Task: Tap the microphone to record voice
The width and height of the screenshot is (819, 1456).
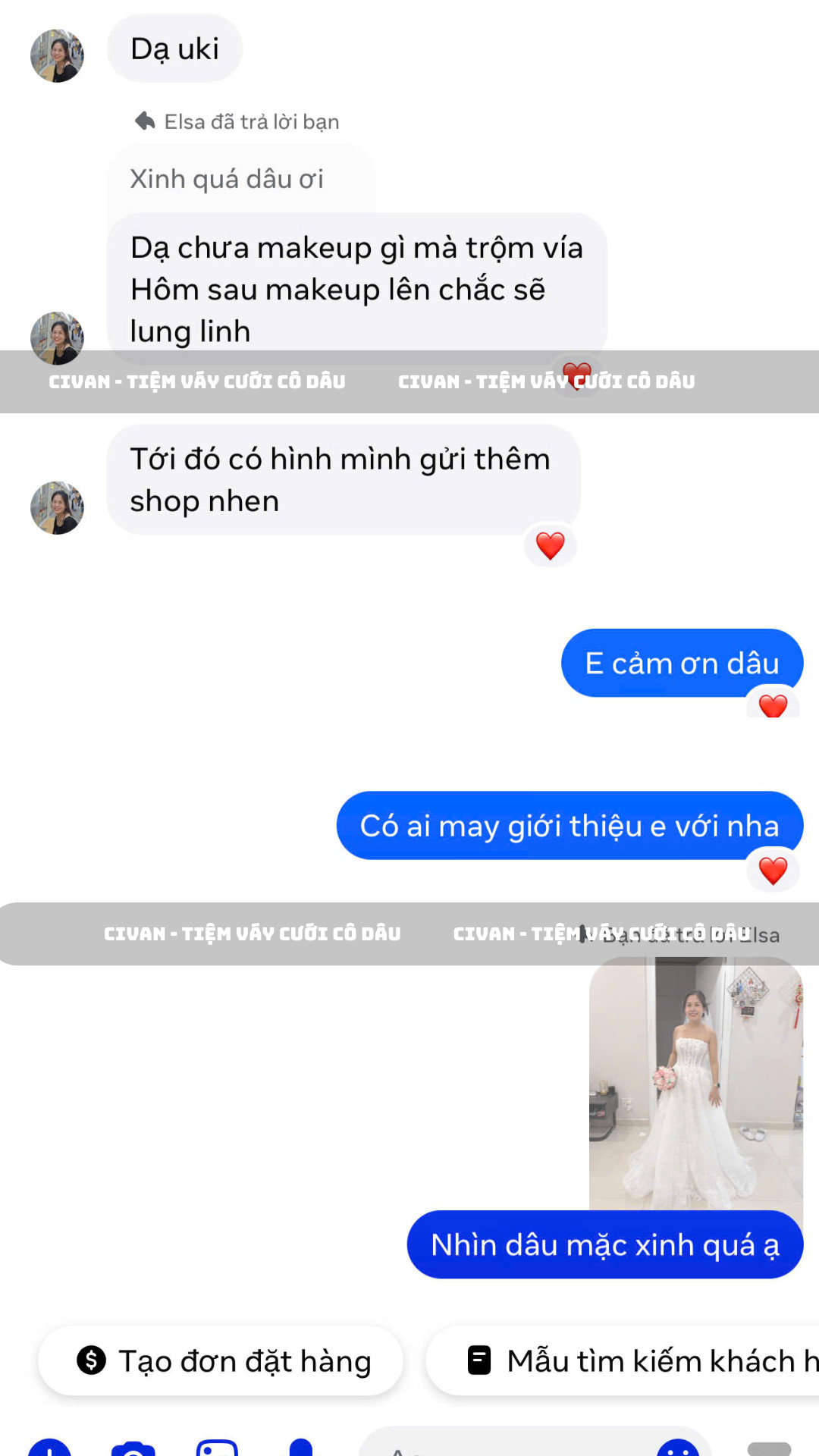Action: click(x=301, y=1447)
